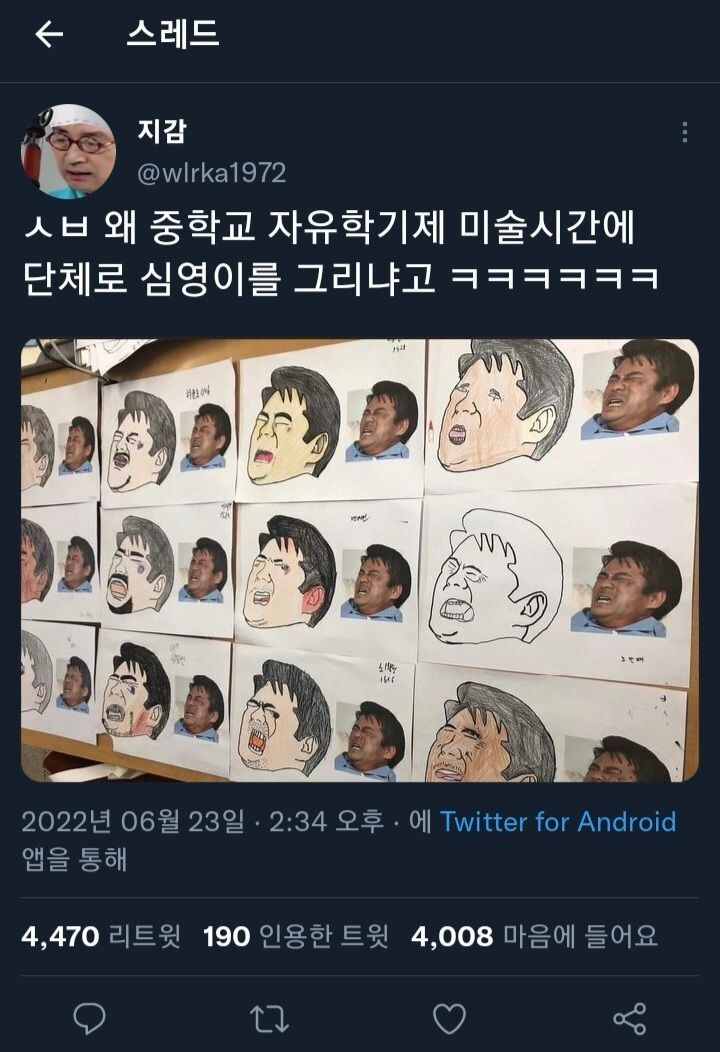Retweet this tweet

click(270, 1018)
